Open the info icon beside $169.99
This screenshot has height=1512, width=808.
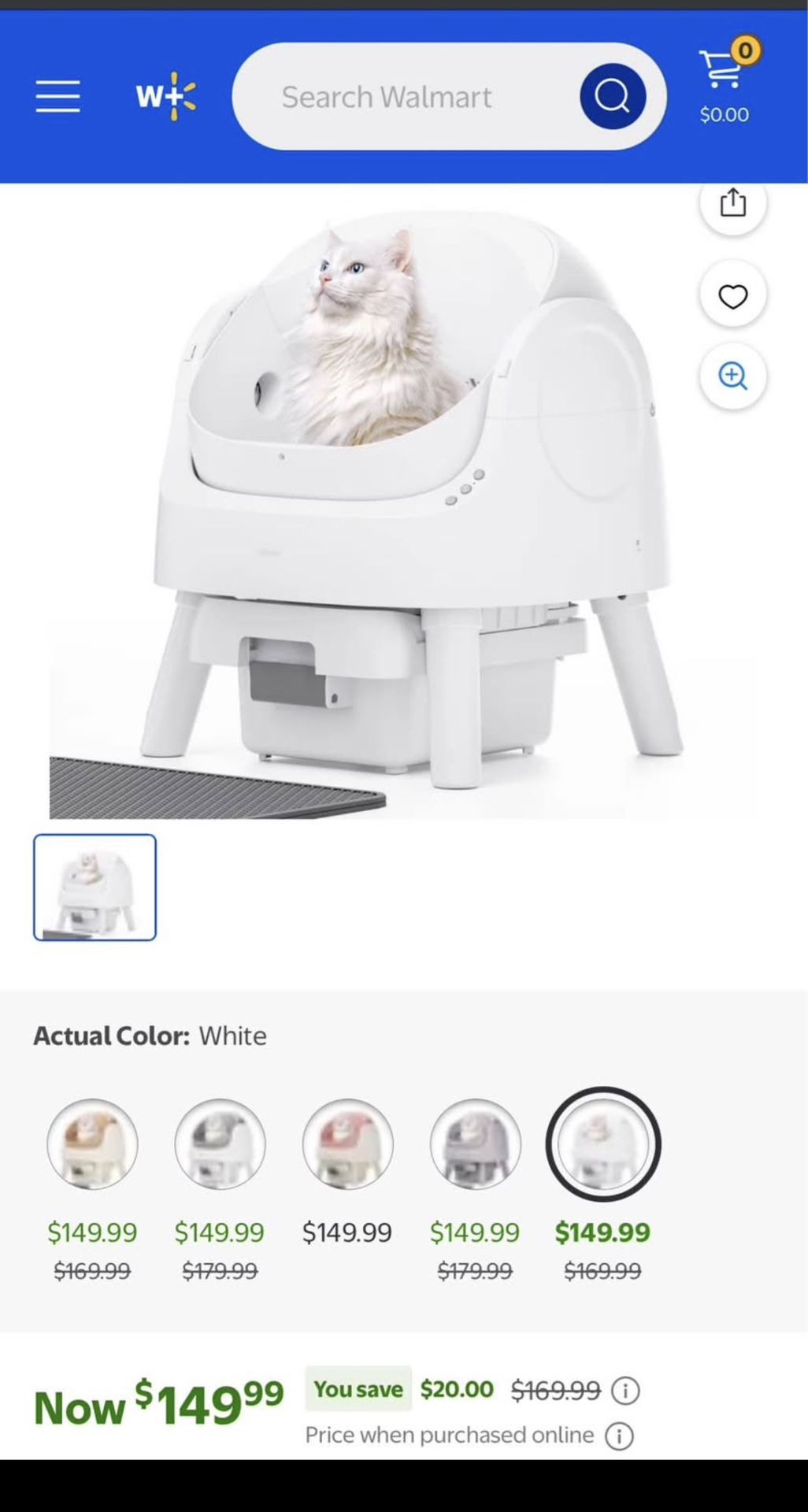tap(625, 1391)
